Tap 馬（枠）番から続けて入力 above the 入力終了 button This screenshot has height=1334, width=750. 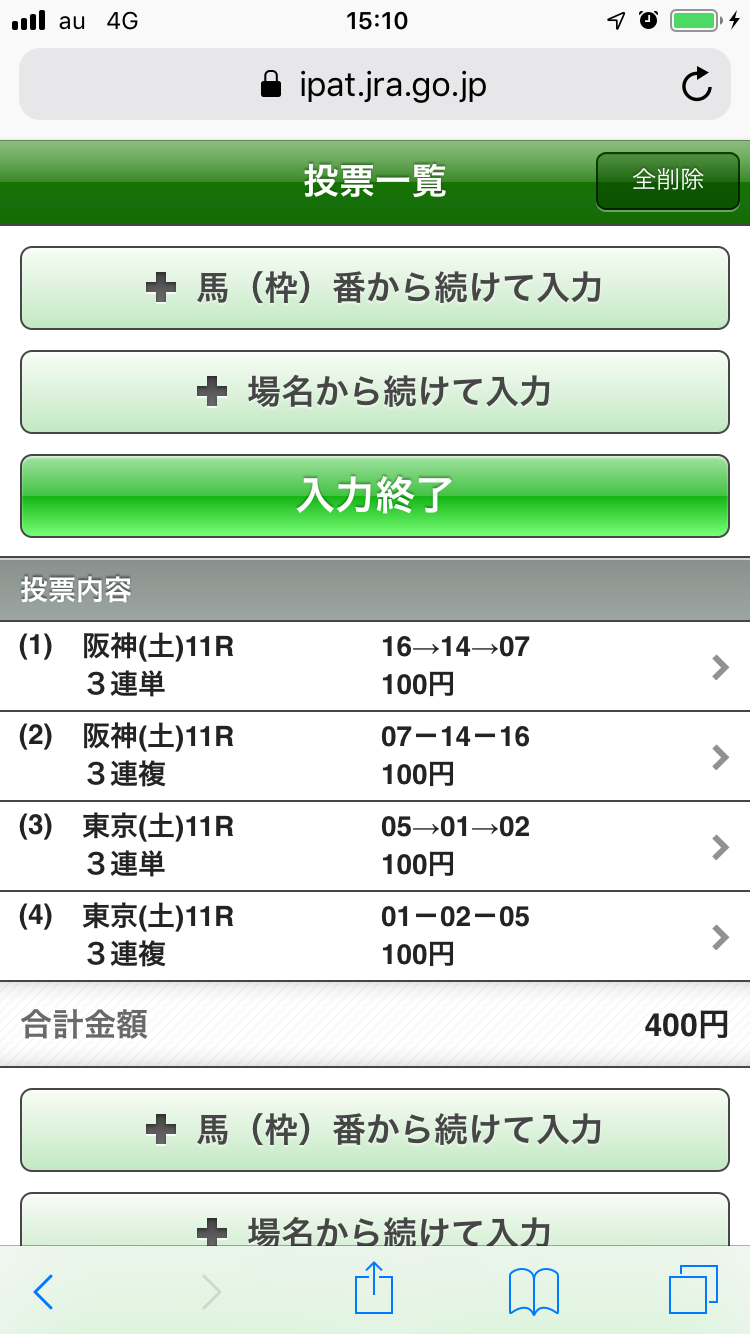375,288
